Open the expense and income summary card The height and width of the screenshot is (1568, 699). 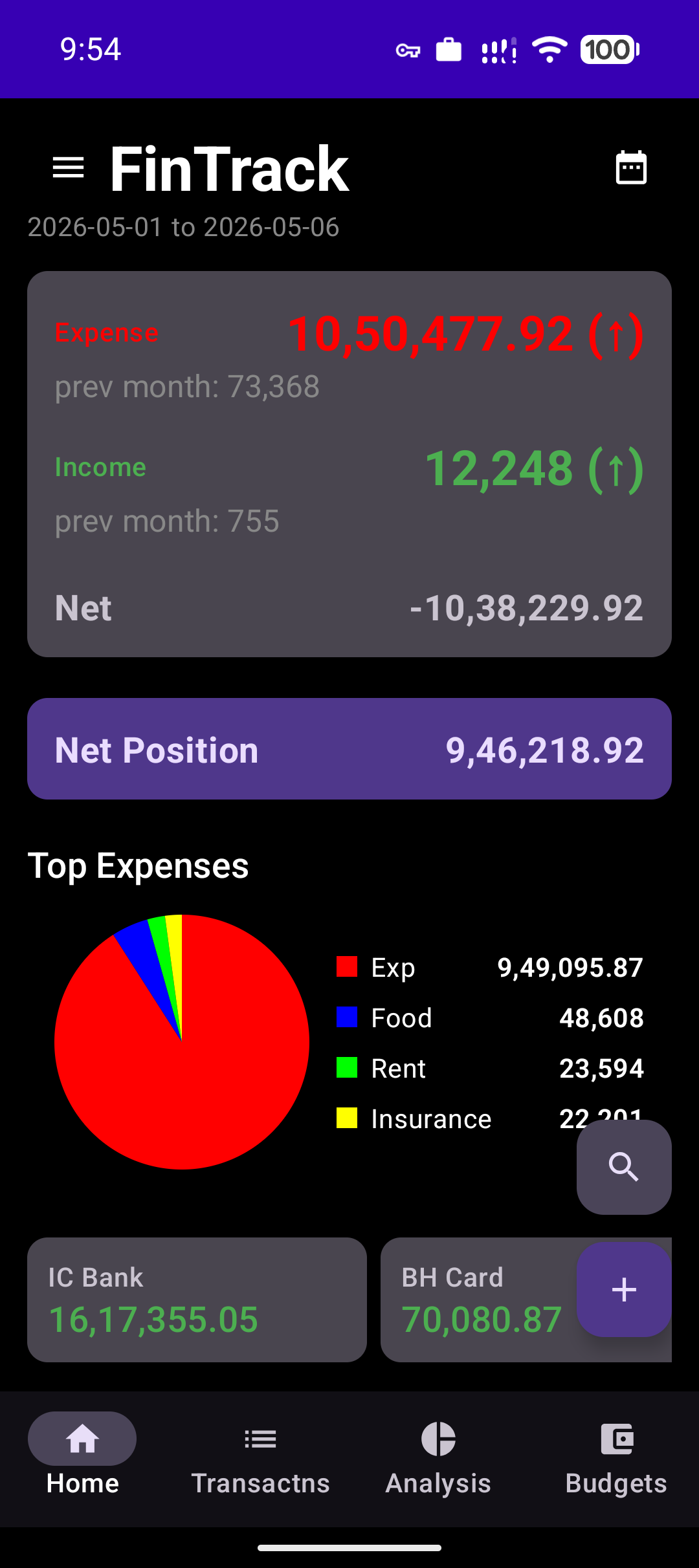click(349, 464)
